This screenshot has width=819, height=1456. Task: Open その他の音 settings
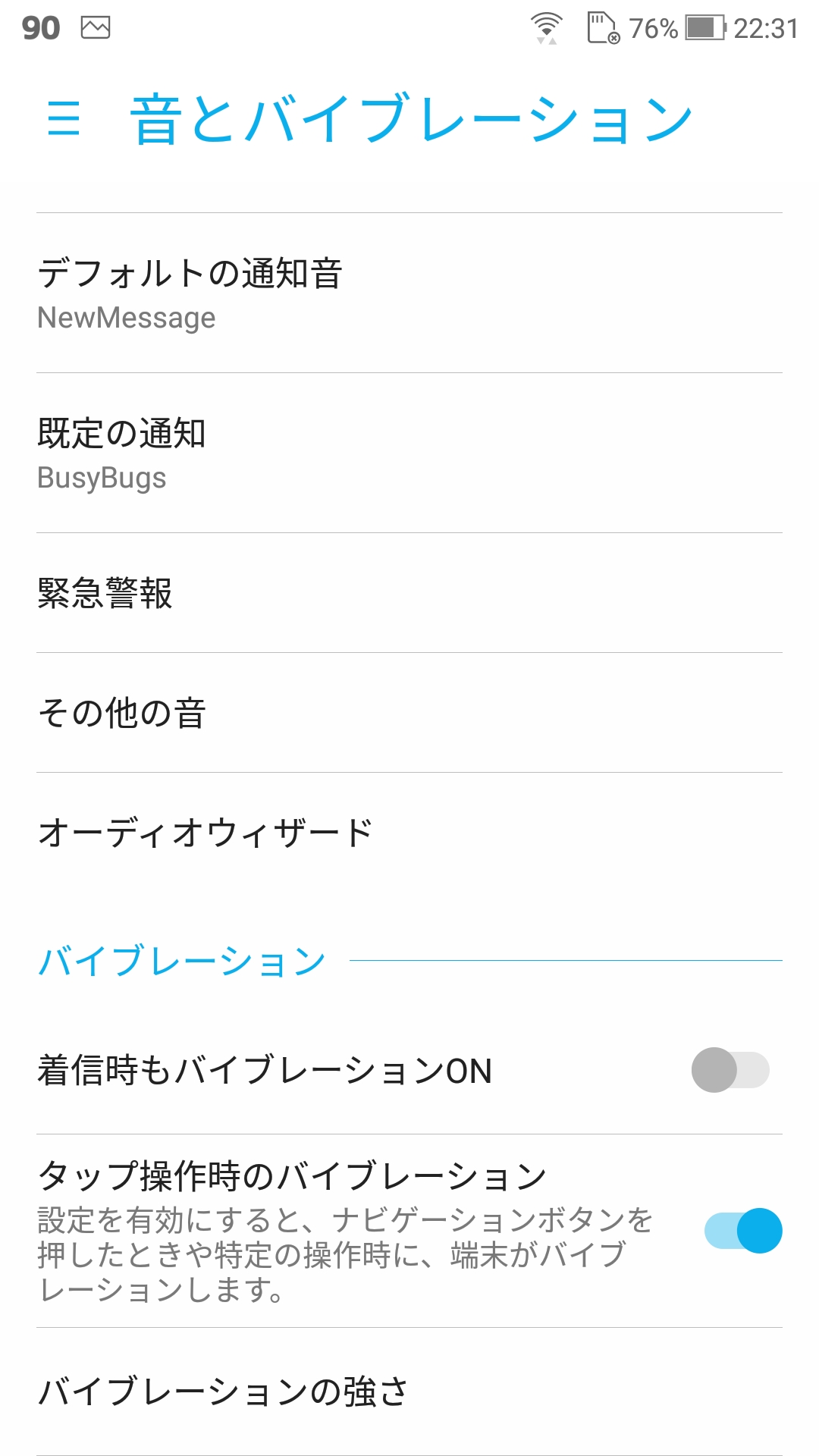[409, 713]
